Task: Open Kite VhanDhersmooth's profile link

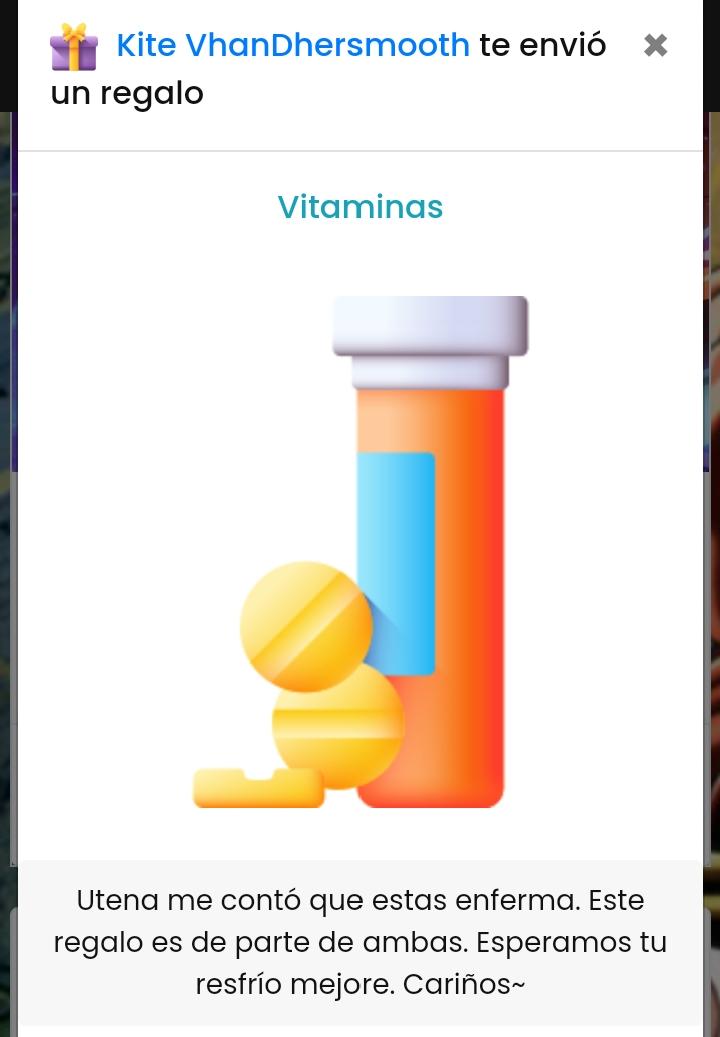Action: point(292,45)
